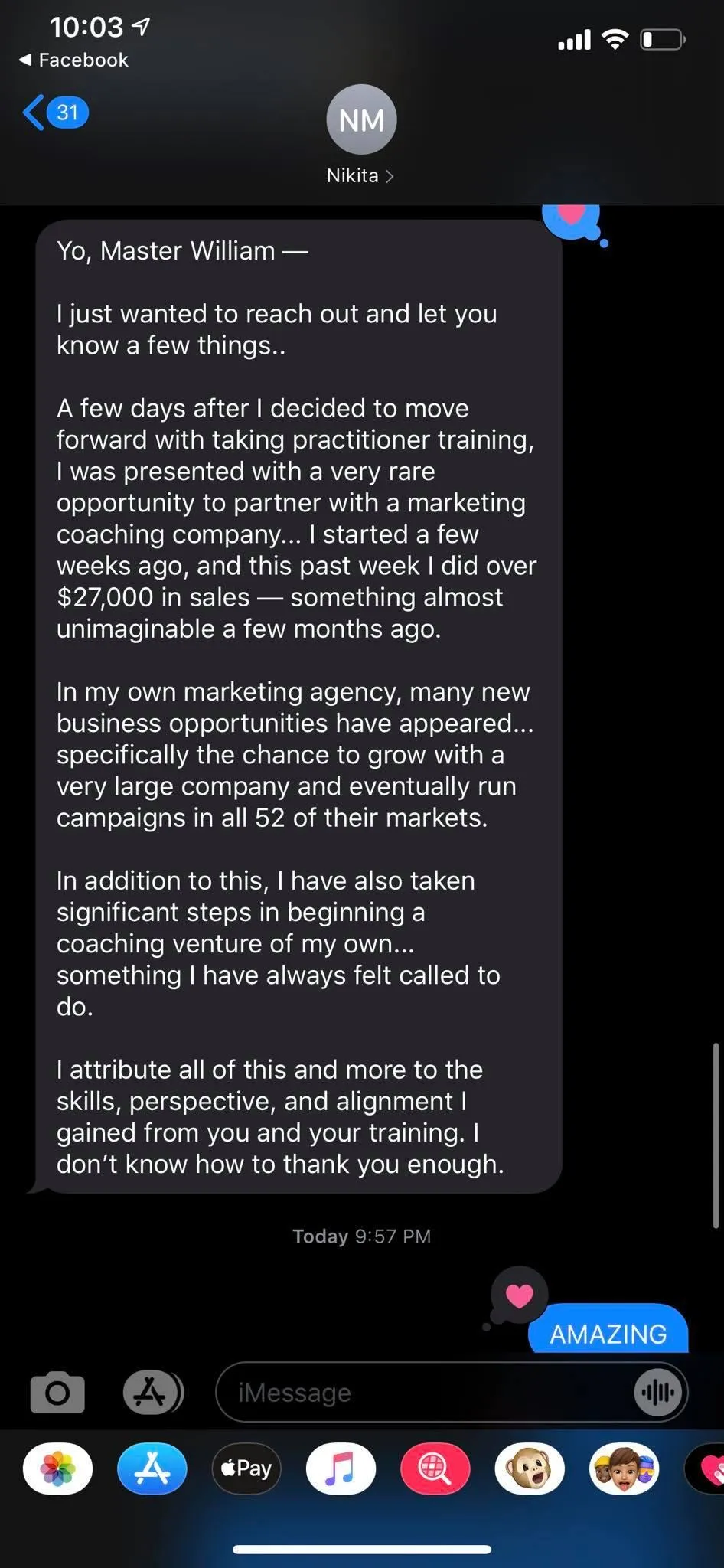Record an audio message
This screenshot has height=1568, width=724.
coord(658,1392)
